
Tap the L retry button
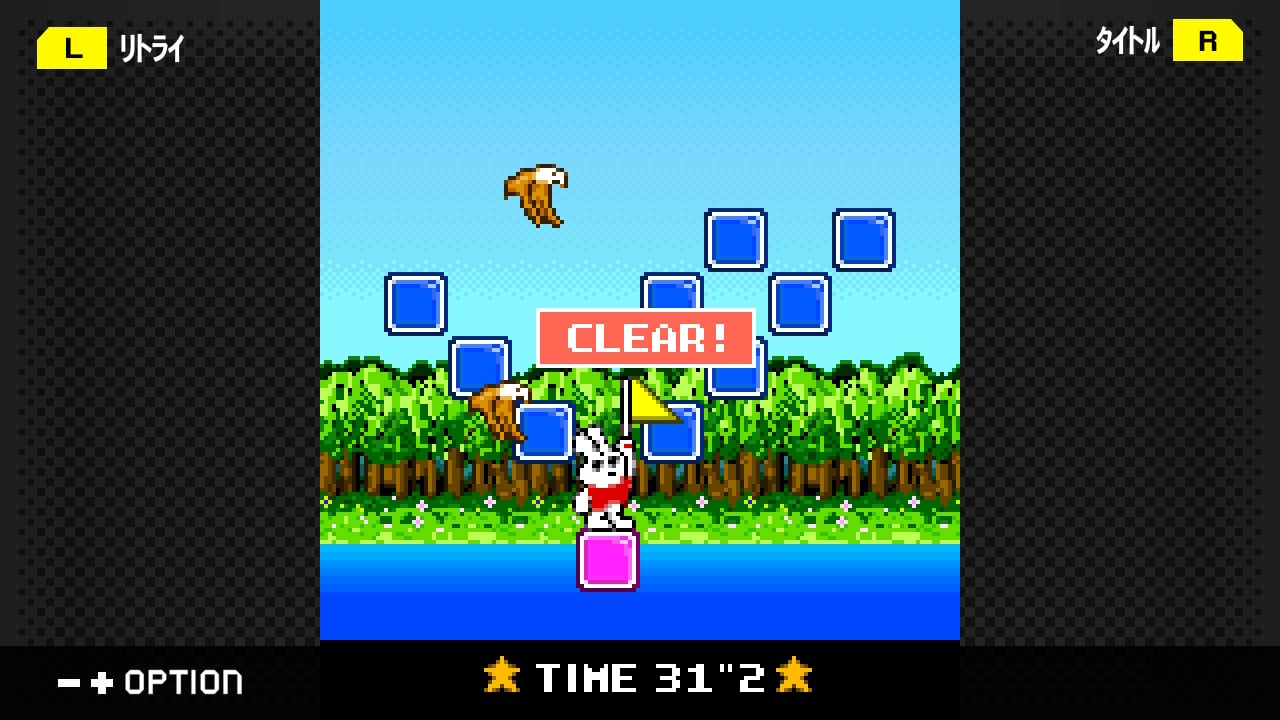pos(73,47)
